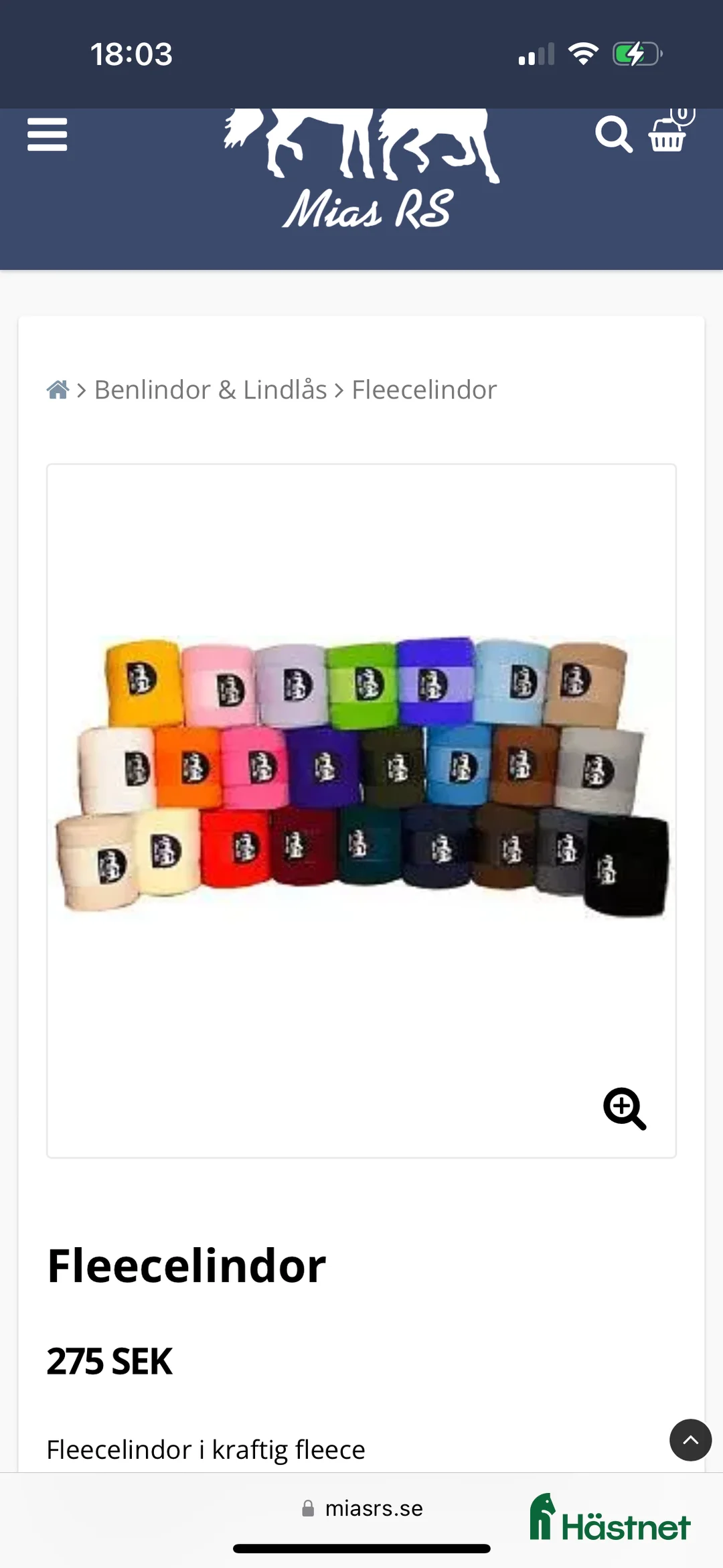Open the Fleecelindor breadcrumb link
This screenshot has width=723, height=1568.
[424, 390]
